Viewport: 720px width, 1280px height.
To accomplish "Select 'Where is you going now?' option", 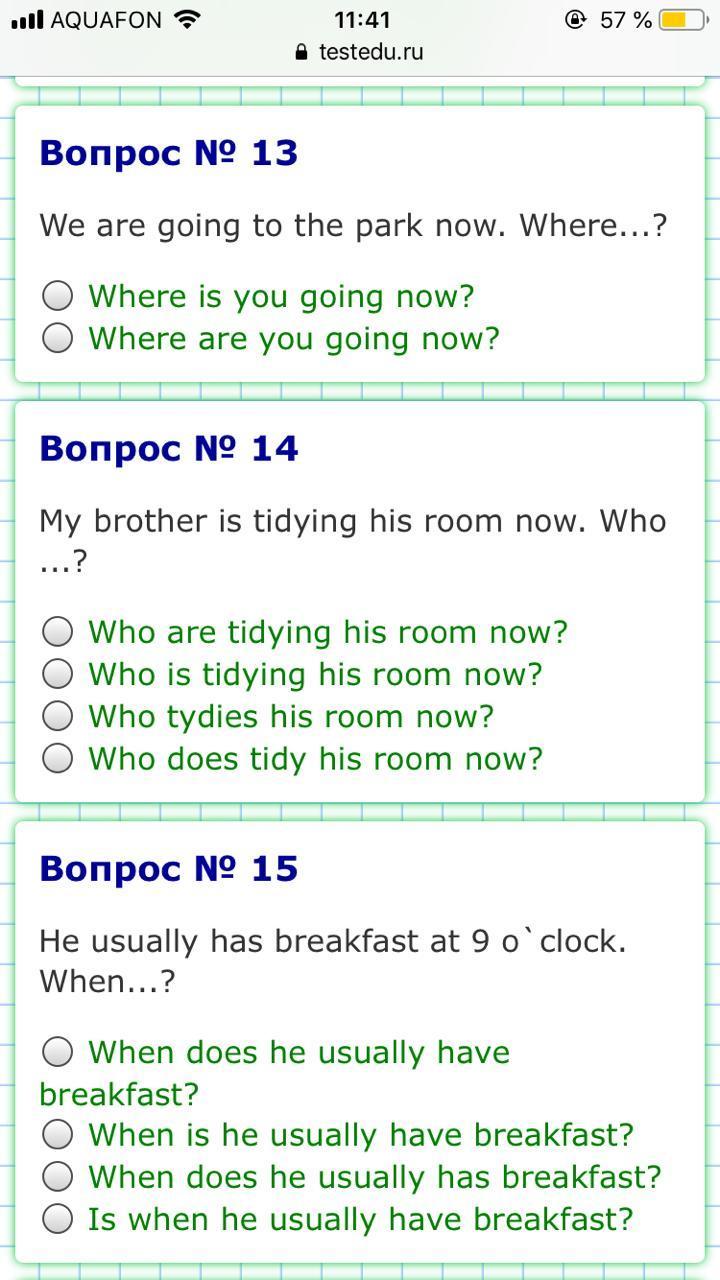I will pos(58,296).
